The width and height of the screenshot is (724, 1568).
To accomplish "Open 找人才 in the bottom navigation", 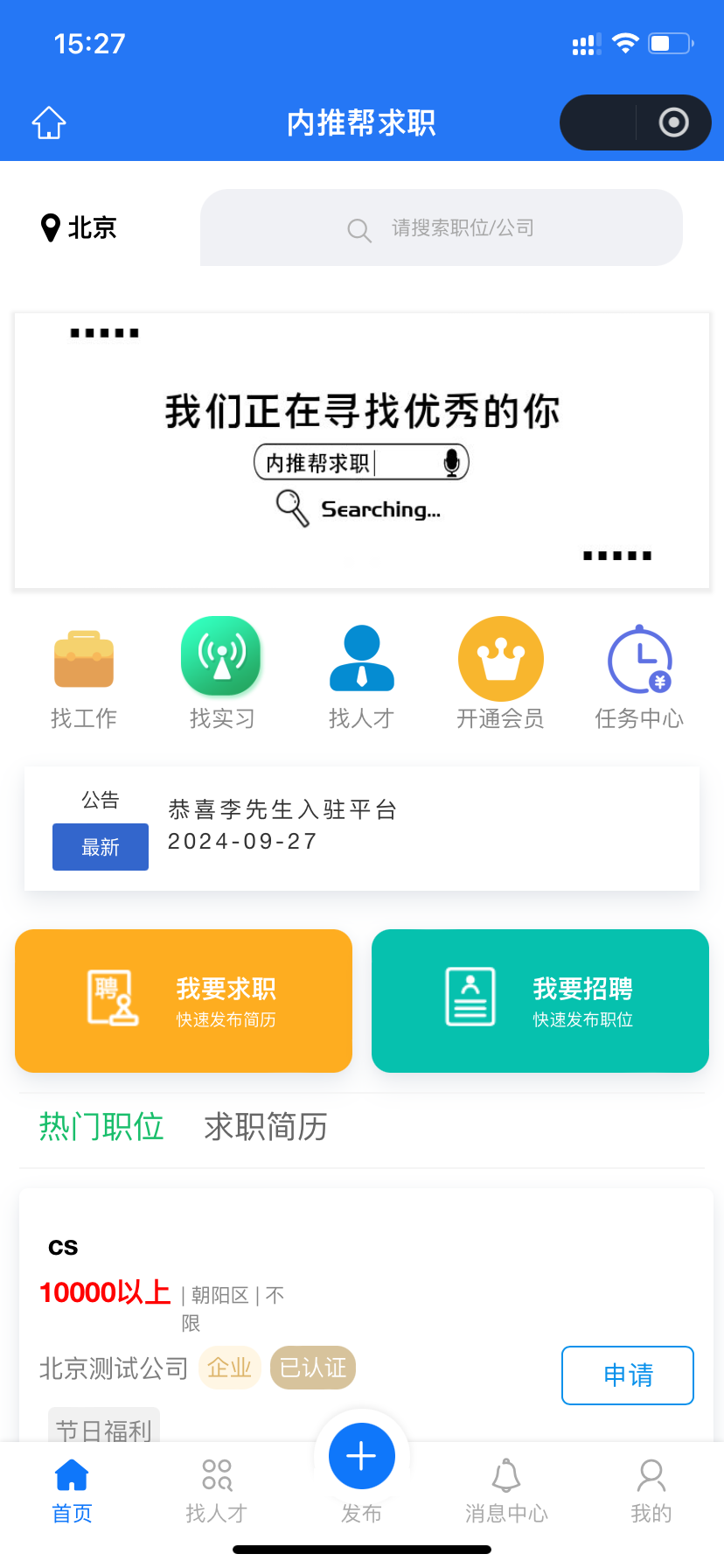I will [217, 1490].
